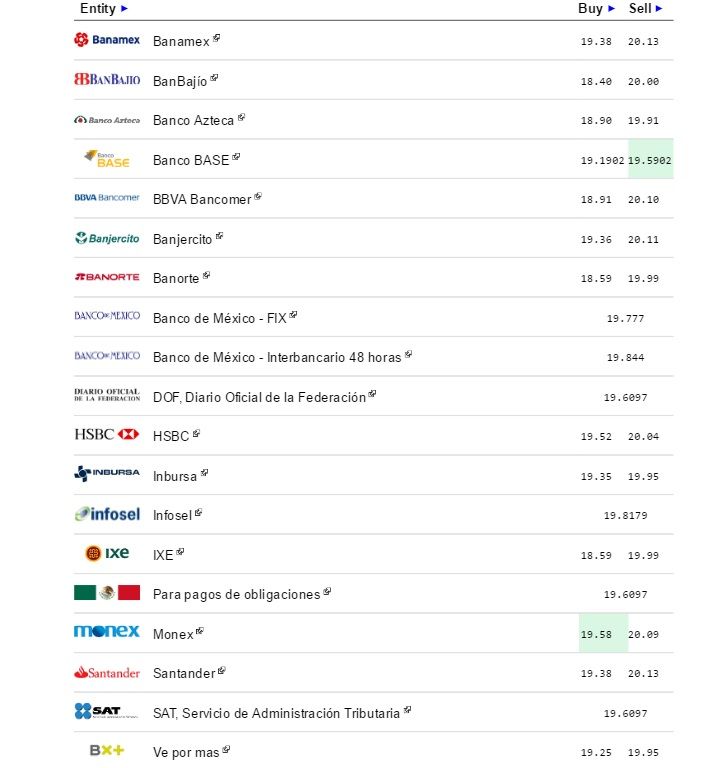Click the sort arrow next to Entity
Screen dimensions: 722x768
pos(124,8)
